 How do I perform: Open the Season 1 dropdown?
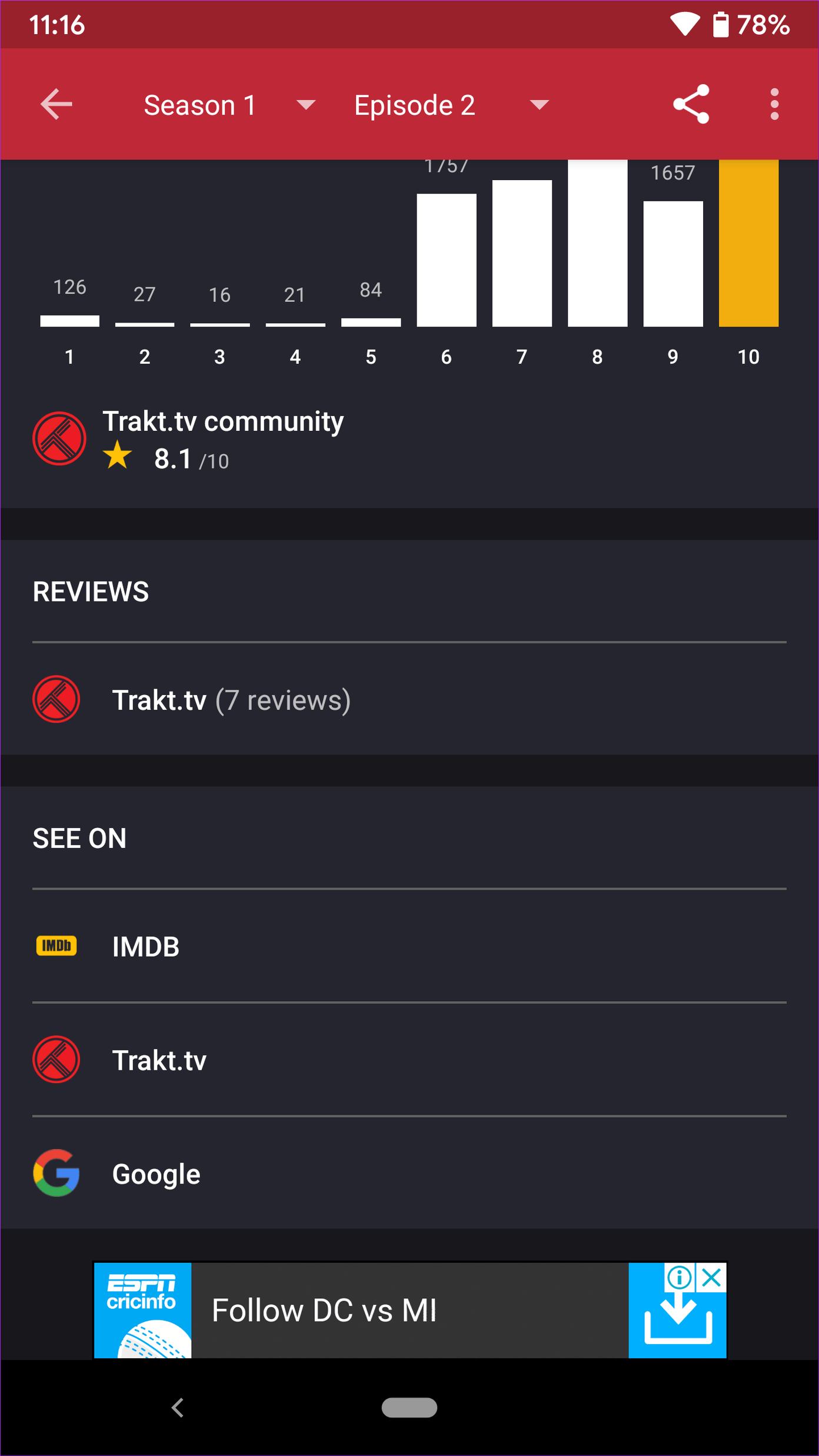click(x=229, y=105)
